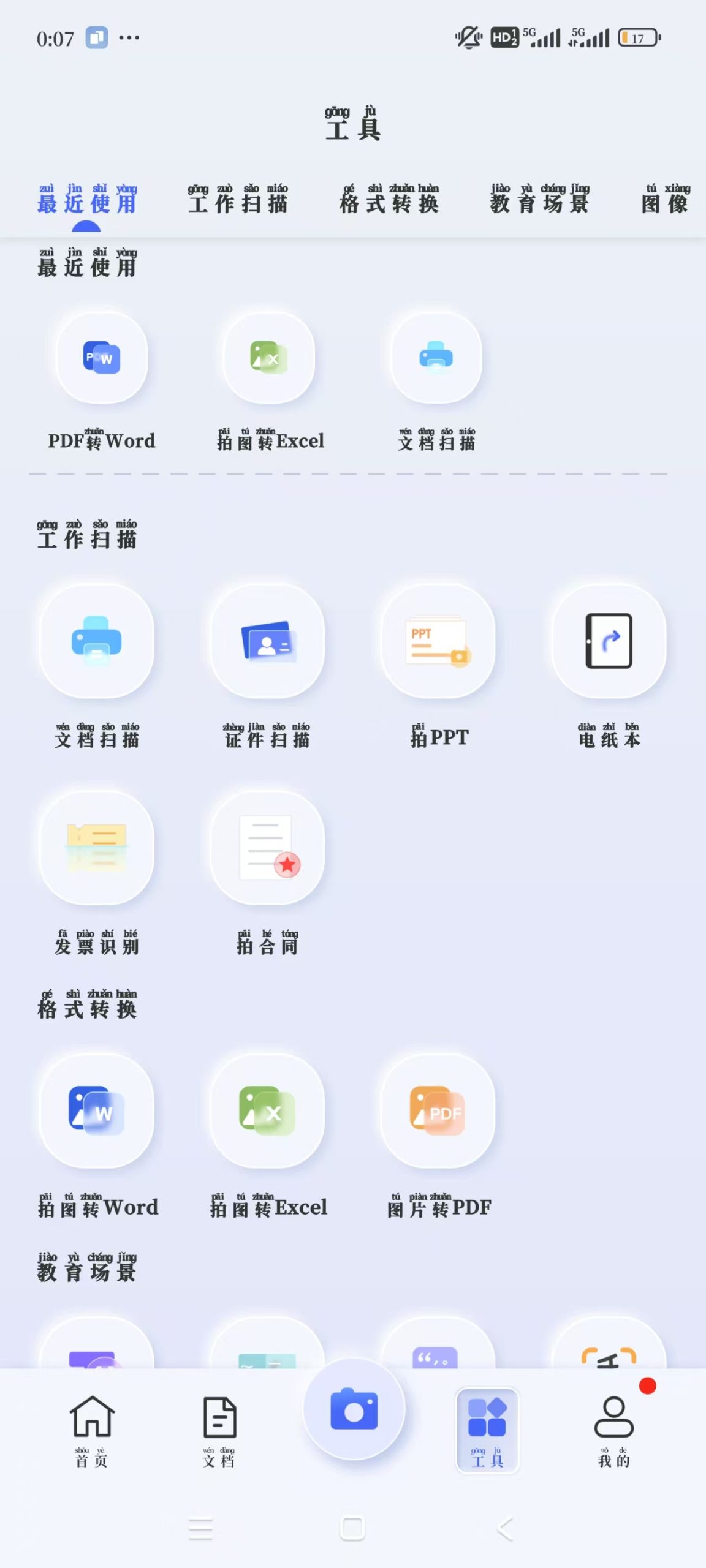Open the 证件扫描 tool
Image resolution: width=706 pixels, height=1568 pixels.
tap(267, 641)
